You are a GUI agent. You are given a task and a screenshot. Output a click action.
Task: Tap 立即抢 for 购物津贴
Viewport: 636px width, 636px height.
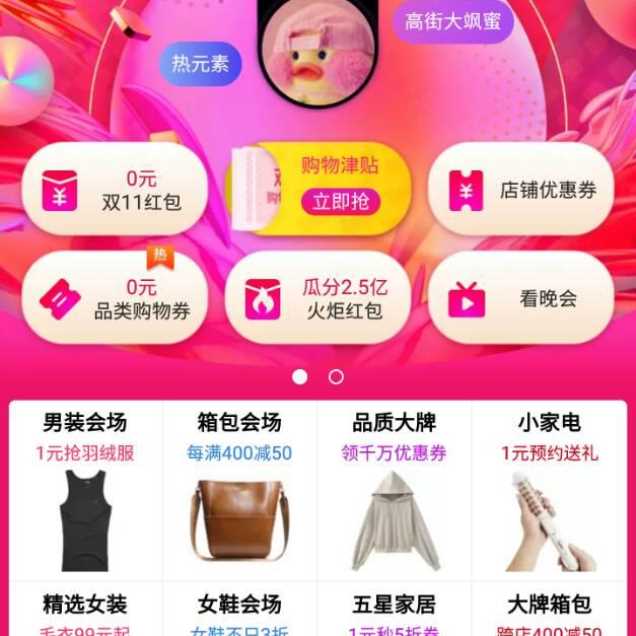pos(340,201)
